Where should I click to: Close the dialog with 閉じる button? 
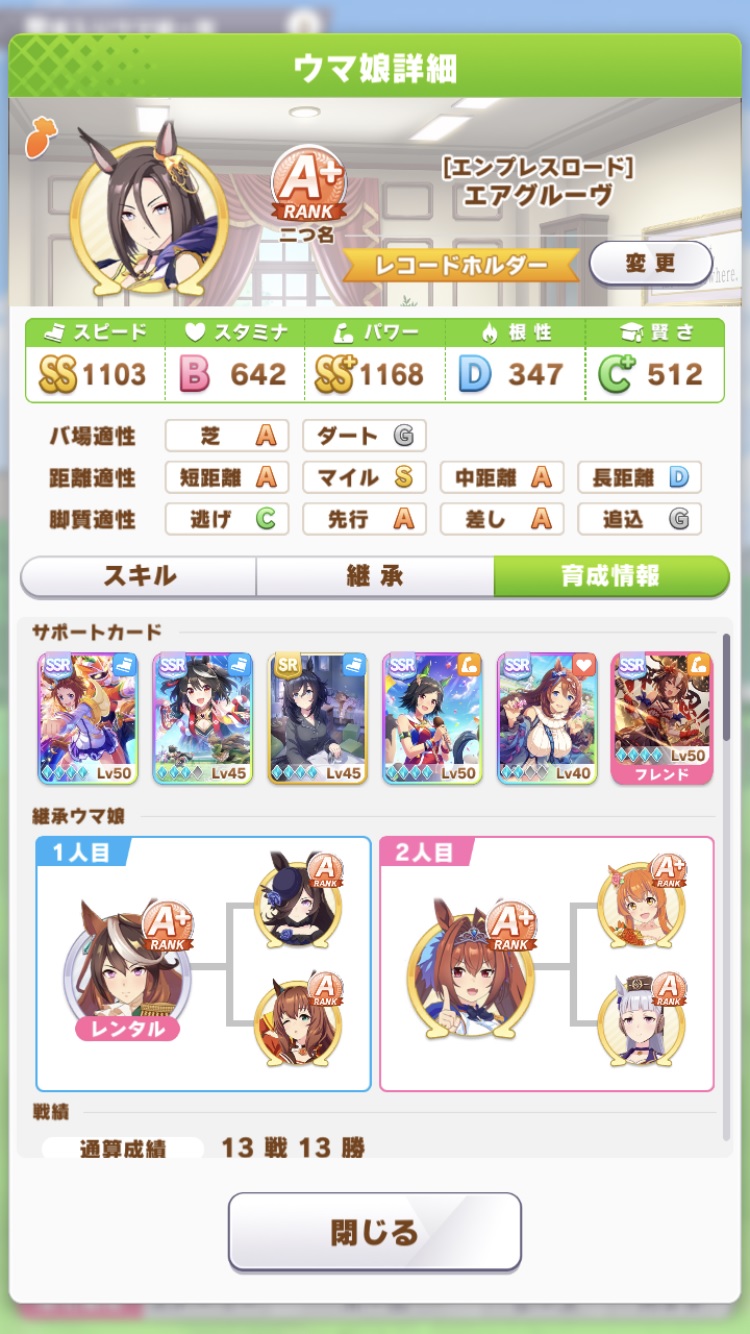(x=375, y=1232)
